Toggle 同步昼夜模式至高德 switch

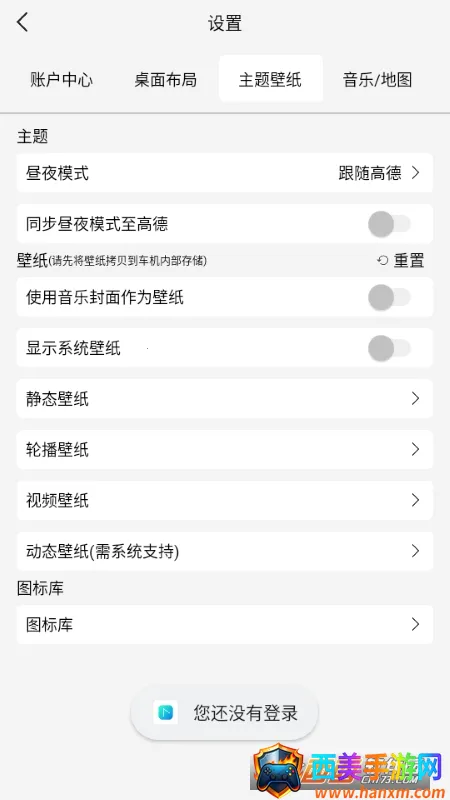click(x=390, y=224)
